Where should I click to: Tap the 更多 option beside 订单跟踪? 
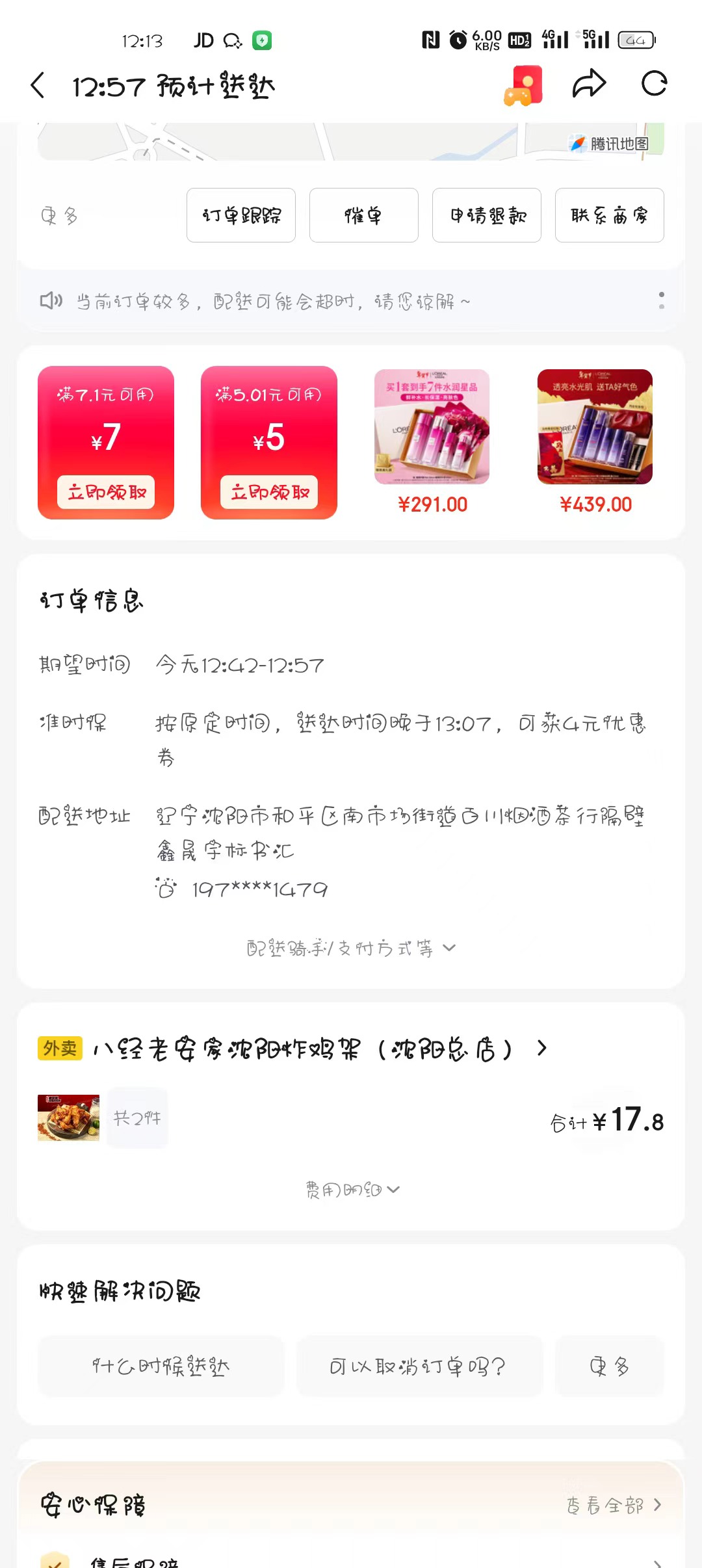(59, 216)
